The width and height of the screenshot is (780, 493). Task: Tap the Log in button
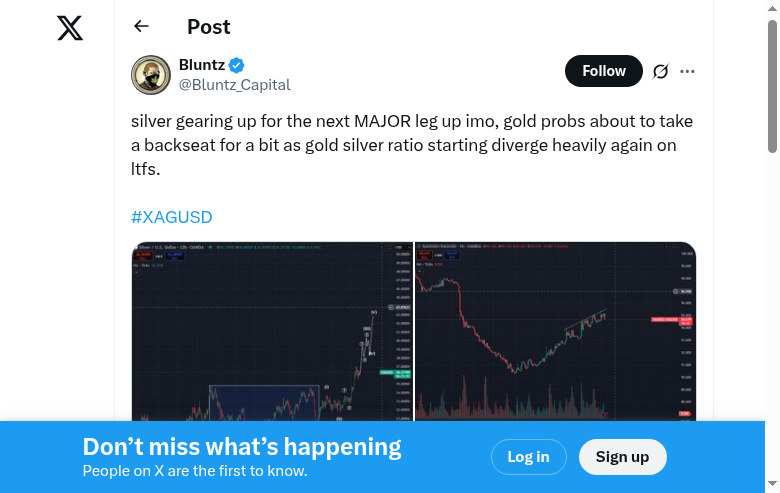click(528, 457)
